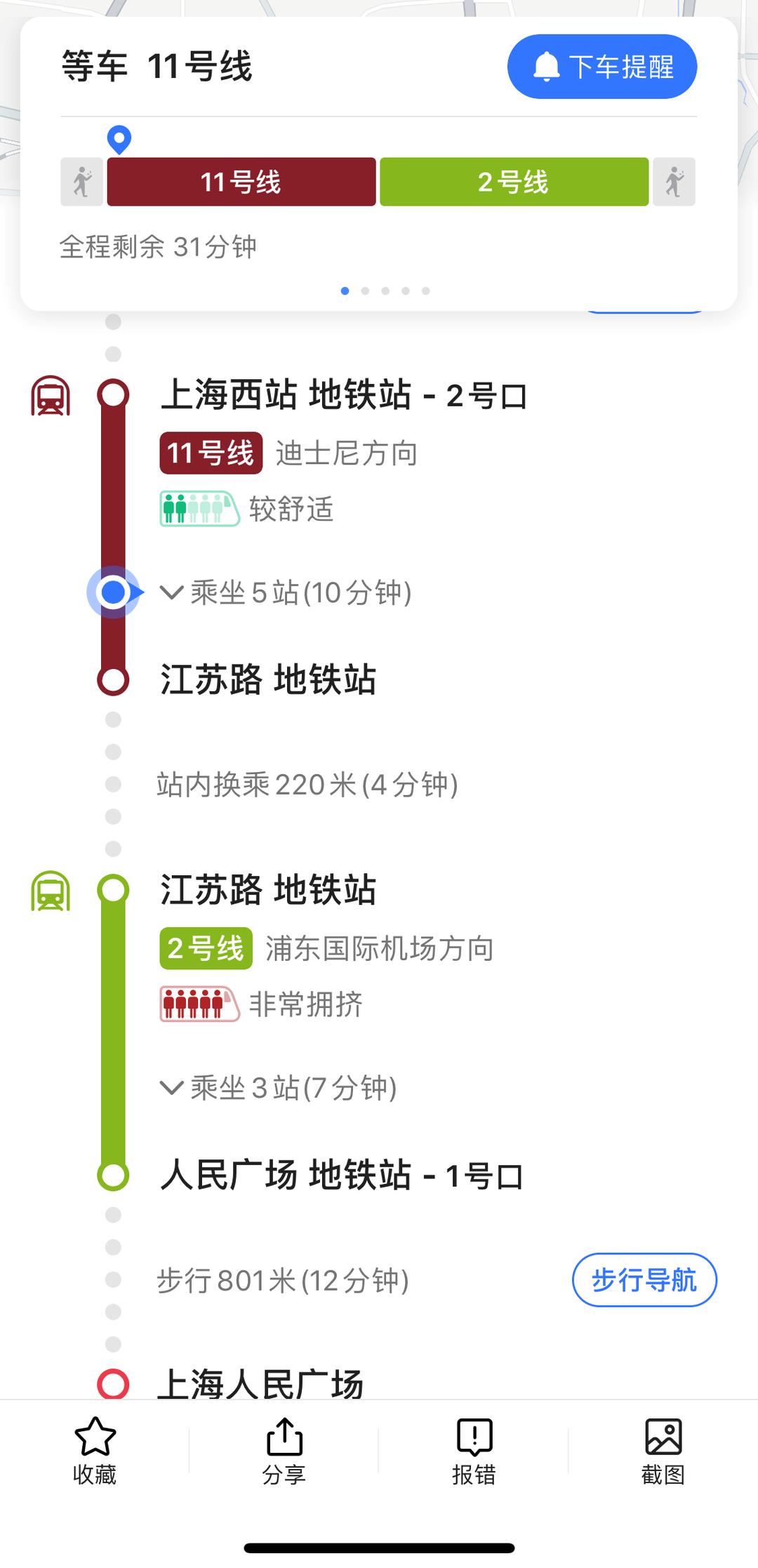
Task: Toggle 下车提醒 alight reminder
Action: (x=602, y=66)
